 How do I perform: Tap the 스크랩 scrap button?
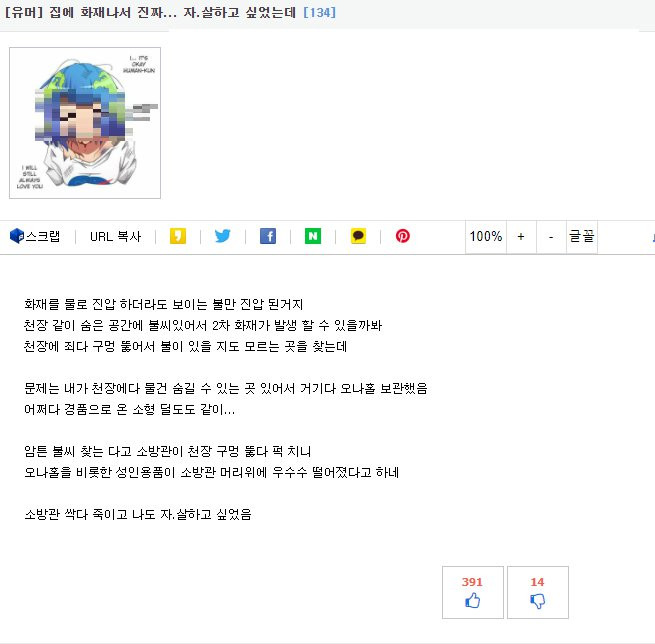(35, 236)
